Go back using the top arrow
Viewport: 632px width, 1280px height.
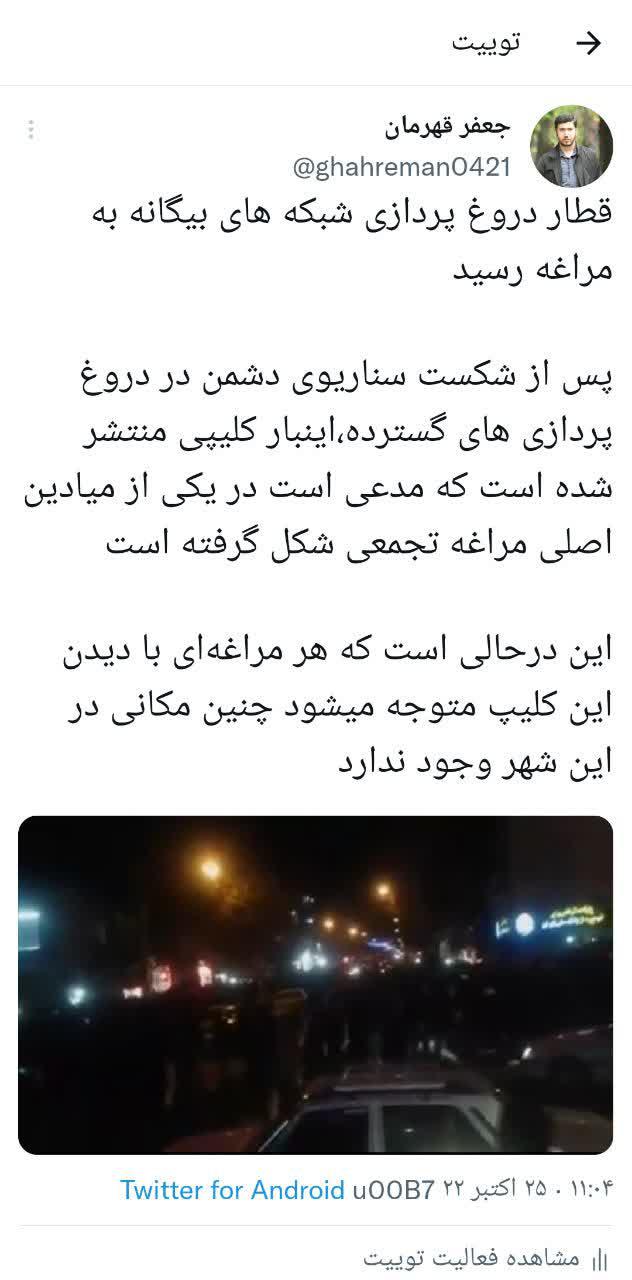[x=590, y=42]
